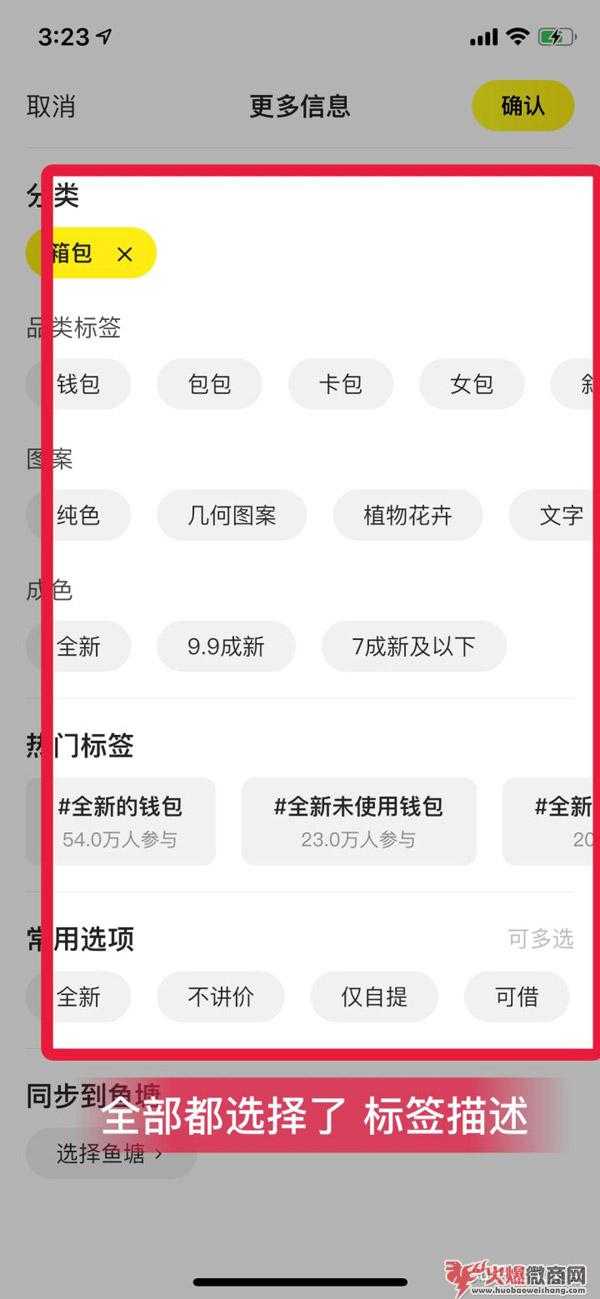The image size is (600, 1299).
Task: Choose 几何图案 pattern
Action: [232, 516]
